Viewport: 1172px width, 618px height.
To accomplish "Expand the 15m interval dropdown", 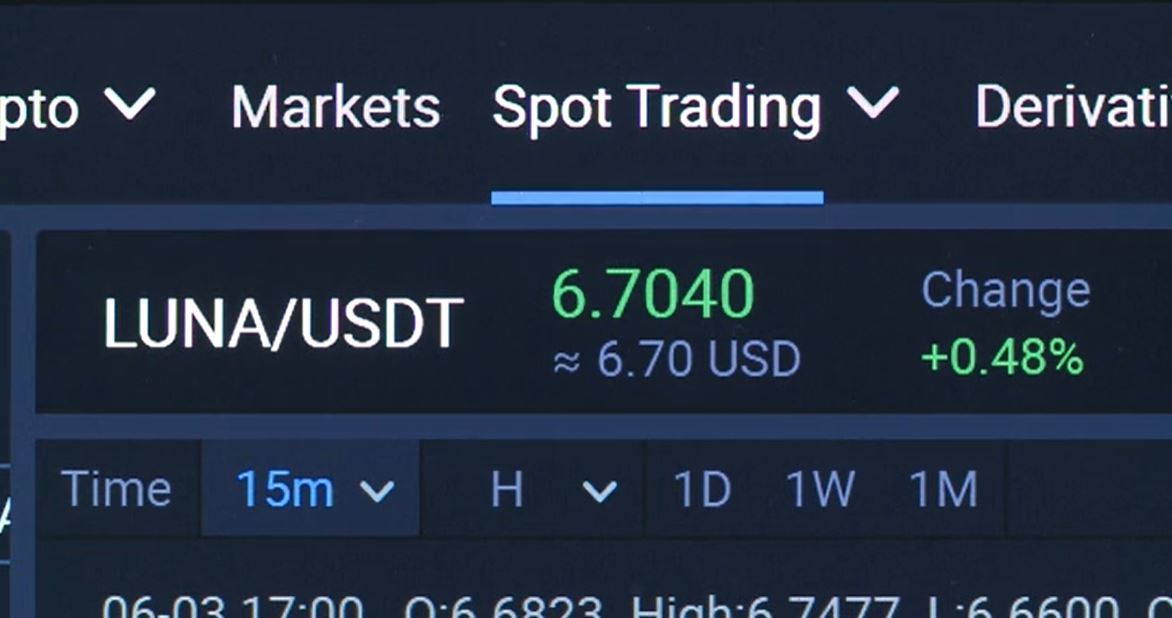I will pyautogui.click(x=313, y=490).
